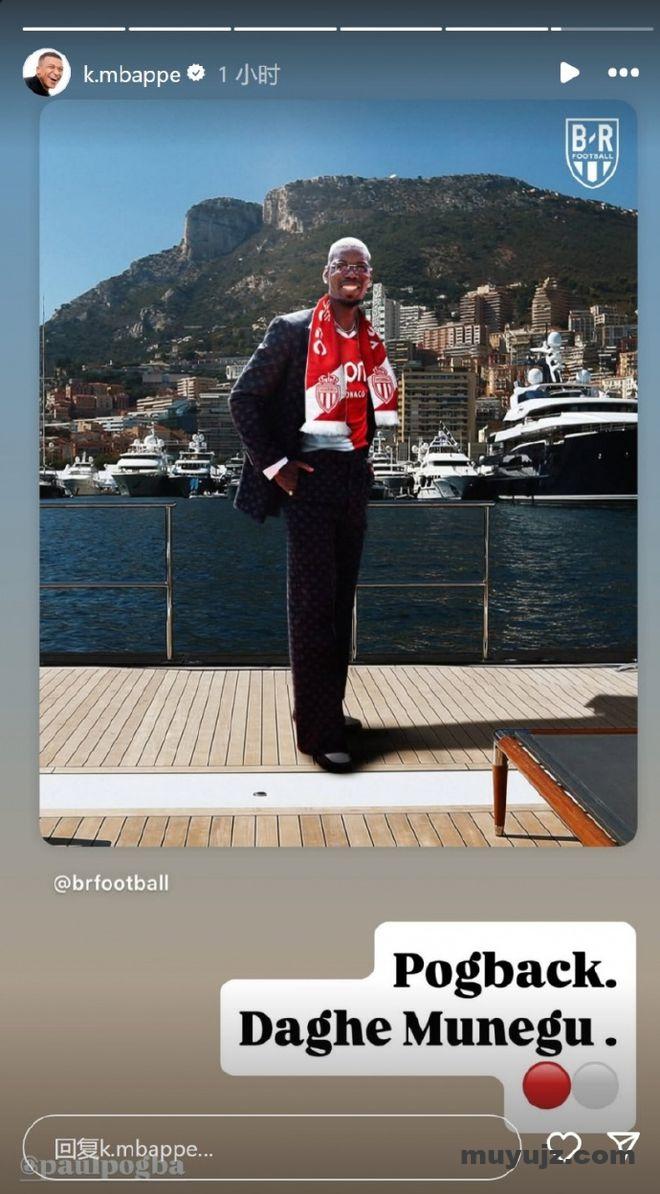Open k.mbappe's profile from the avatar
Image resolution: width=660 pixels, height=1194 pixels.
tap(46, 73)
